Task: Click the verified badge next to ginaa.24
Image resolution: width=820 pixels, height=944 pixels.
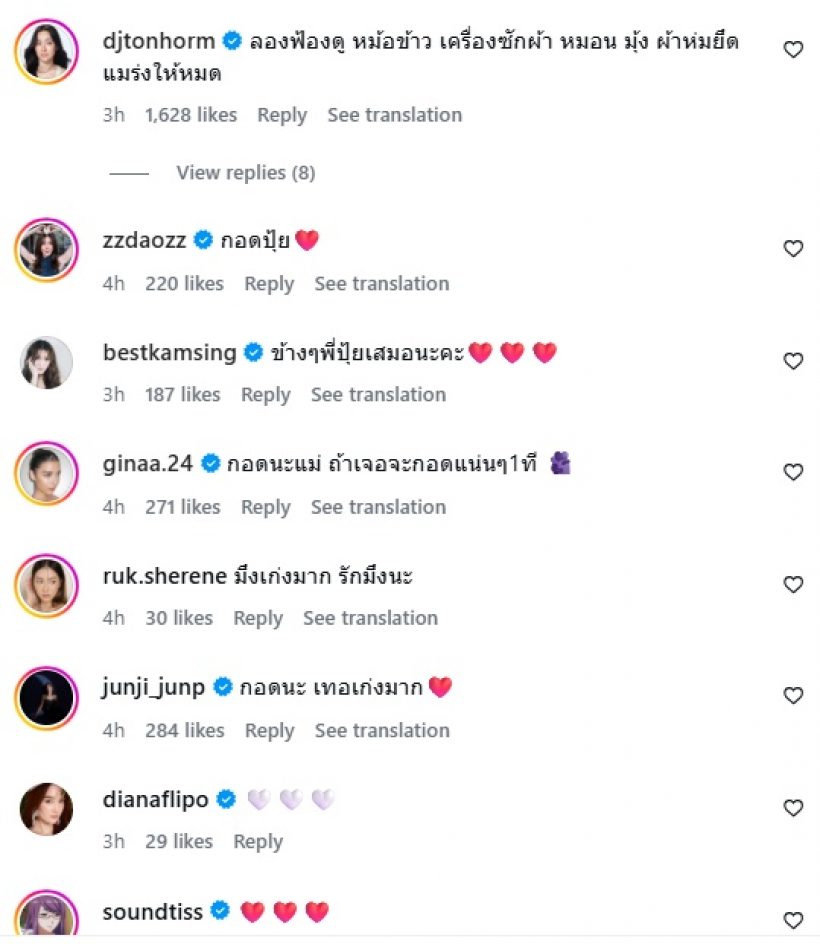Action: pos(211,463)
